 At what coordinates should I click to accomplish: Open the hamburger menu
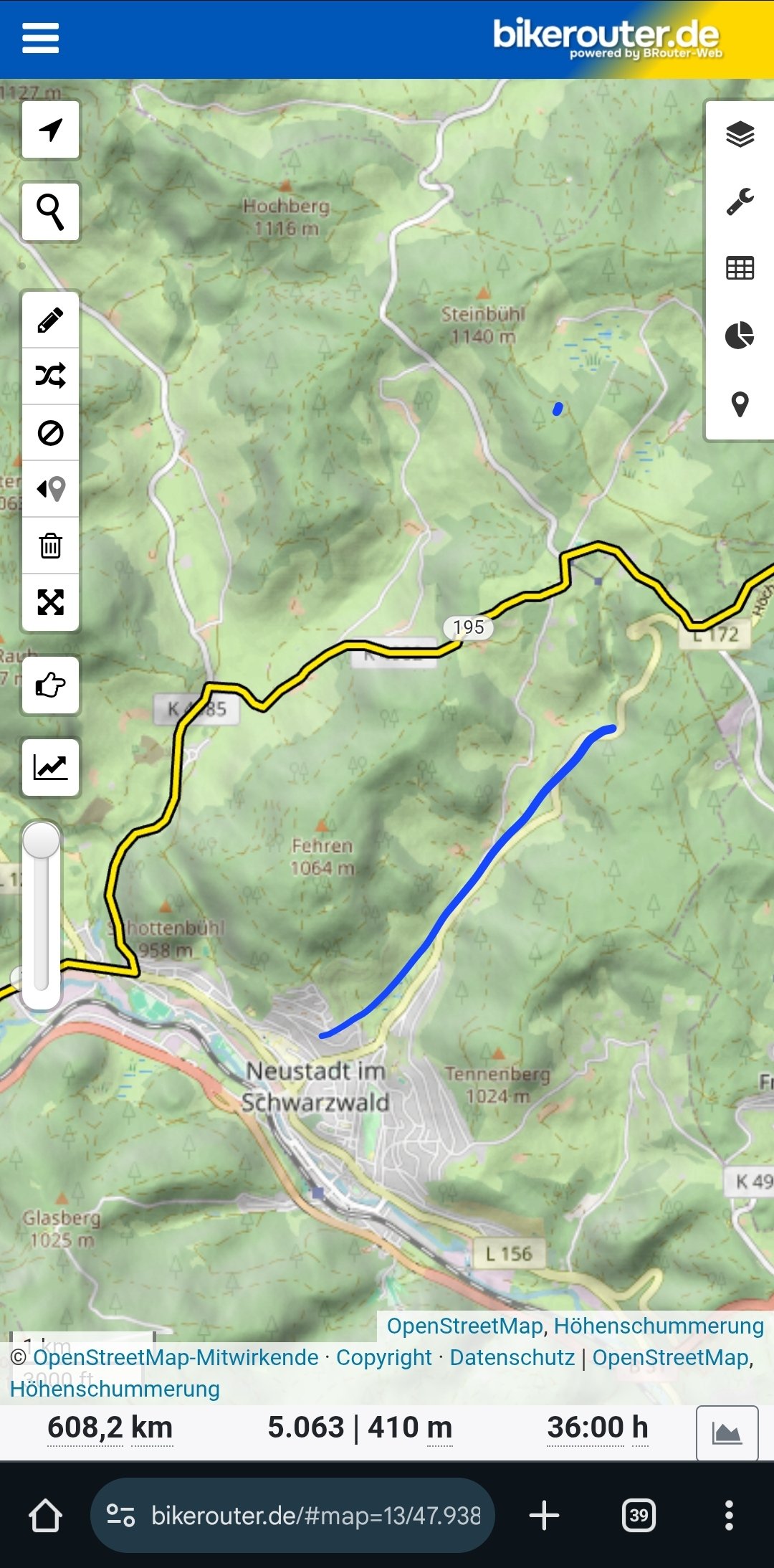40,38
